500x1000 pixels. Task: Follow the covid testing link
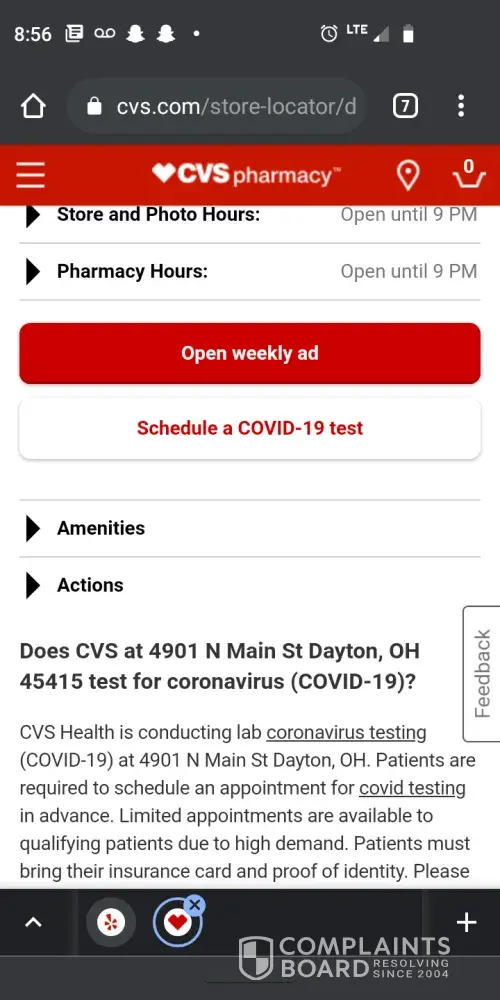point(412,788)
